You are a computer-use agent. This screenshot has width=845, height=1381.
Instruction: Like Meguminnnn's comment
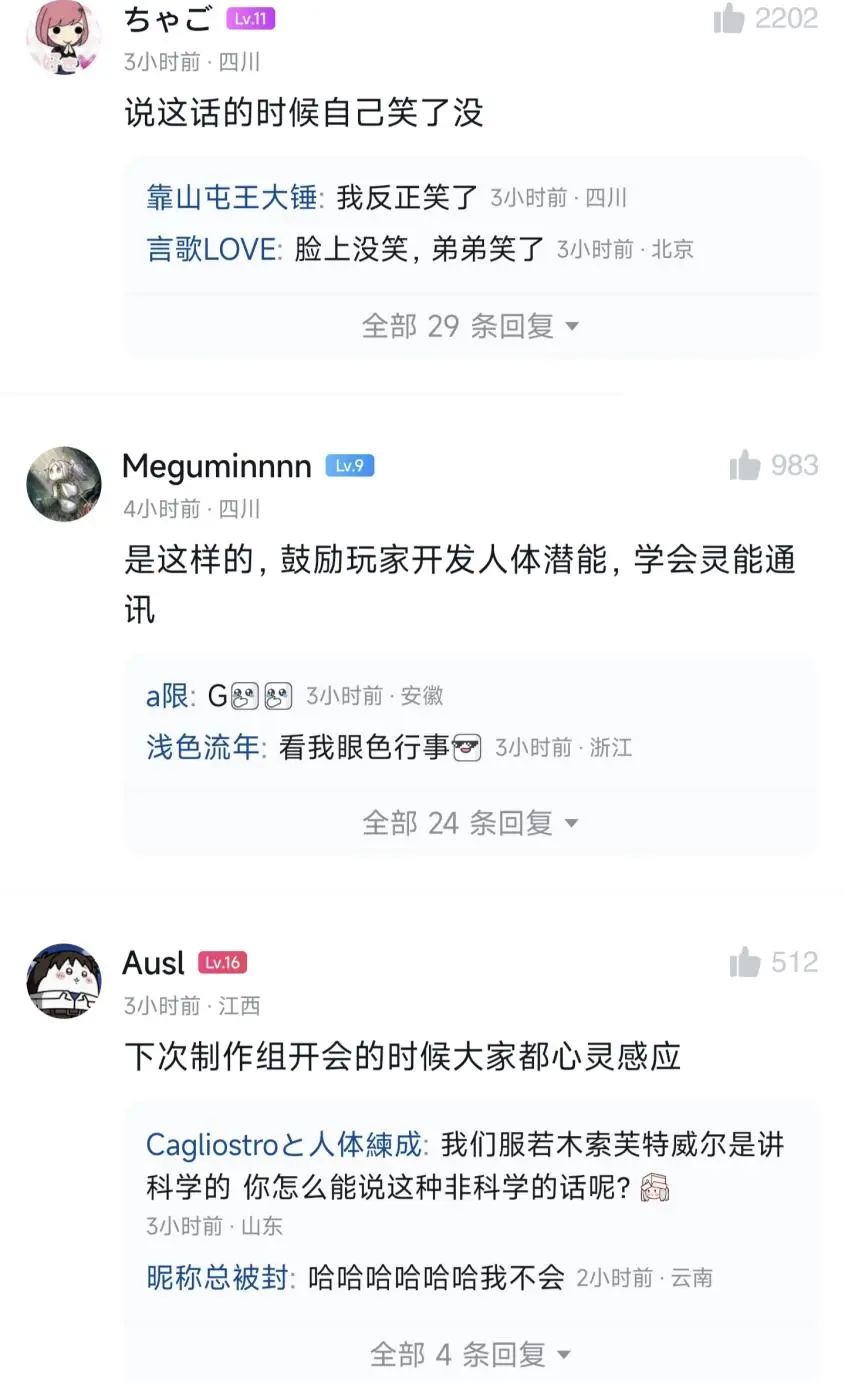745,465
